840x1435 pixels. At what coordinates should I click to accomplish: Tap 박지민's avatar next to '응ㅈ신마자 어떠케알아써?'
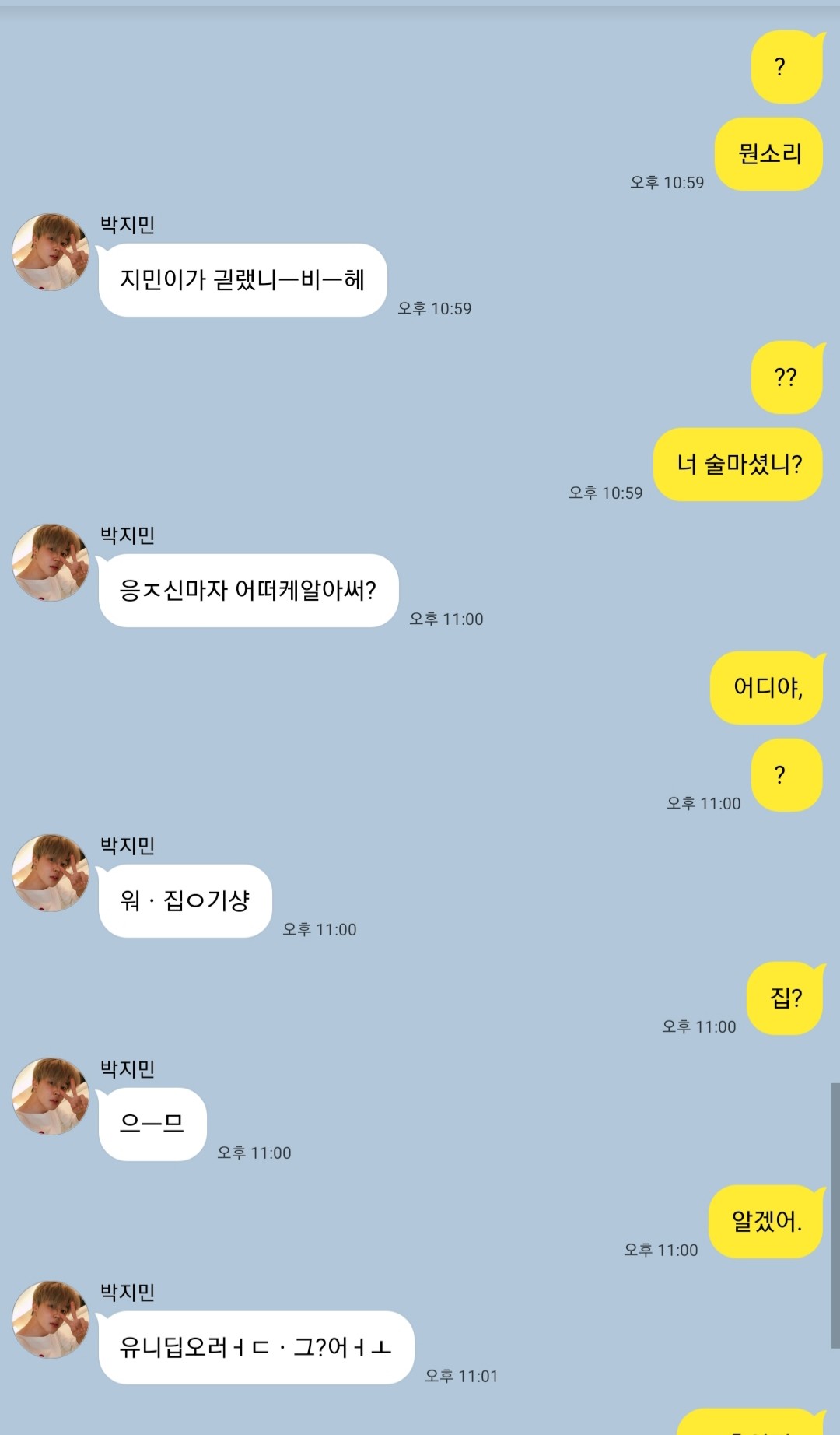click(x=51, y=563)
